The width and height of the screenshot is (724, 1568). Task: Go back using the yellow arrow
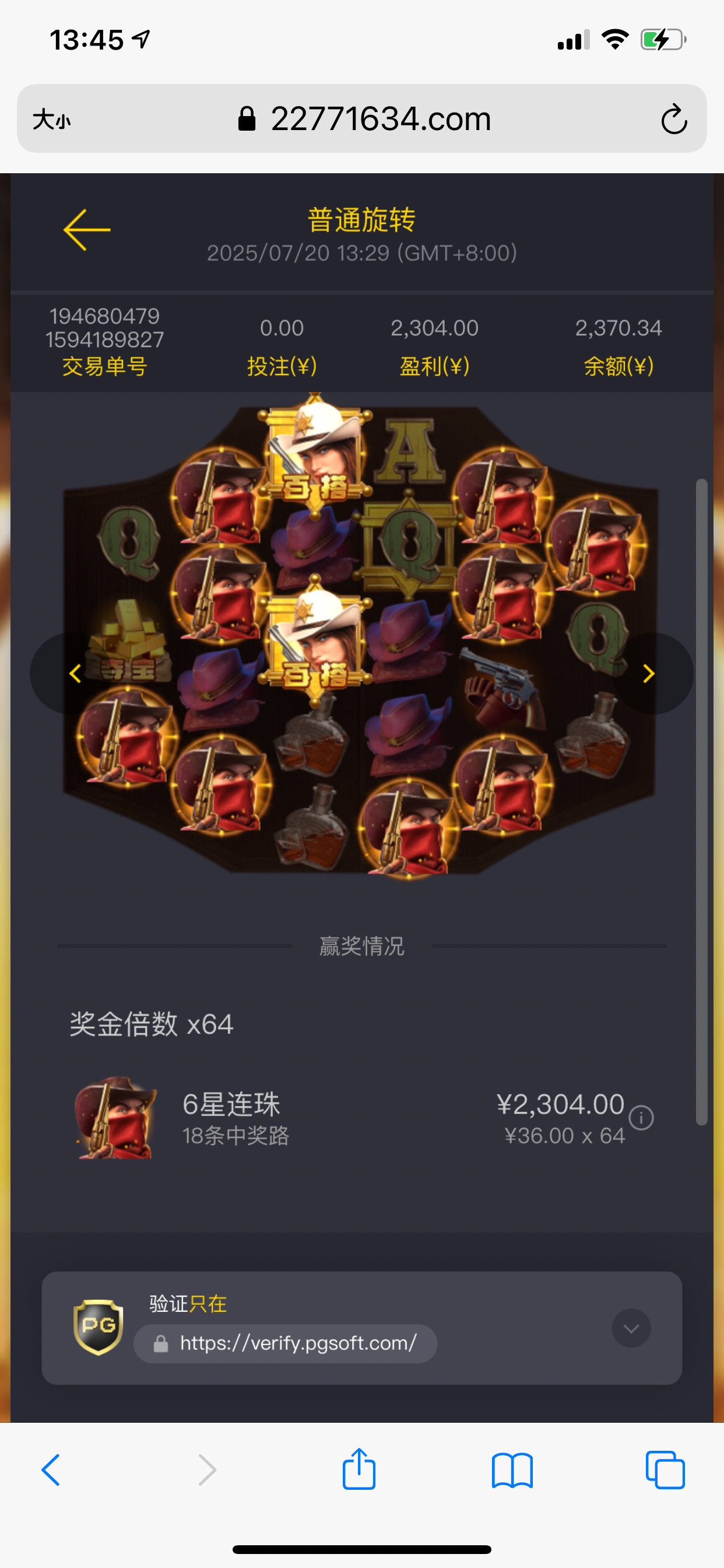(87, 230)
